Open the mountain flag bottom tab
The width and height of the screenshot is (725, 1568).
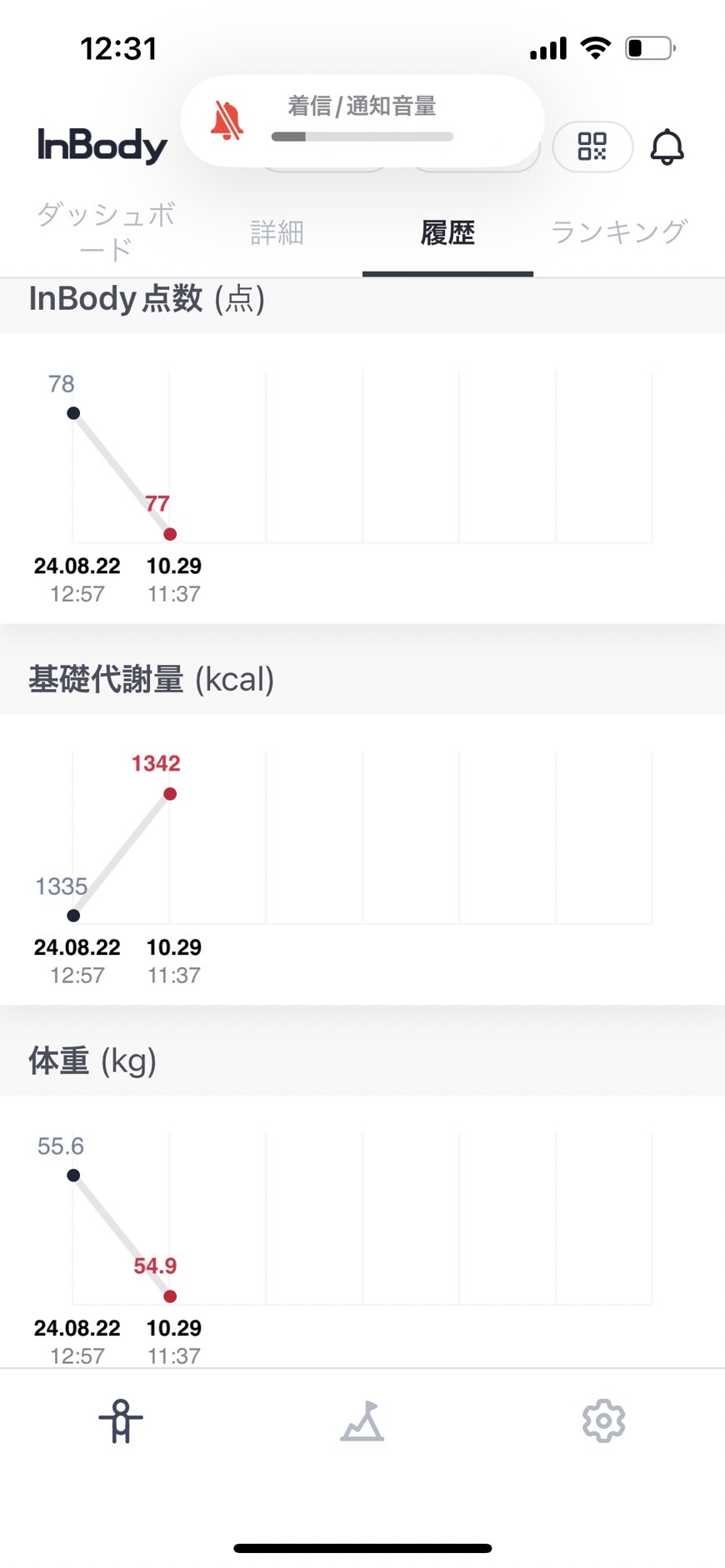(362, 1421)
